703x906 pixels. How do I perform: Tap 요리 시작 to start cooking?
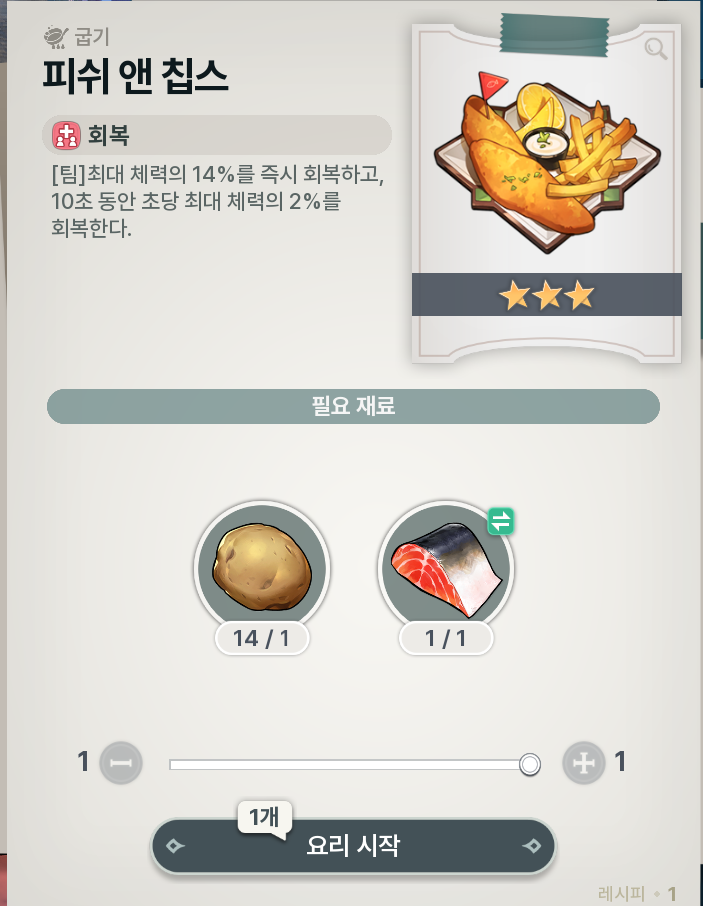[353, 846]
